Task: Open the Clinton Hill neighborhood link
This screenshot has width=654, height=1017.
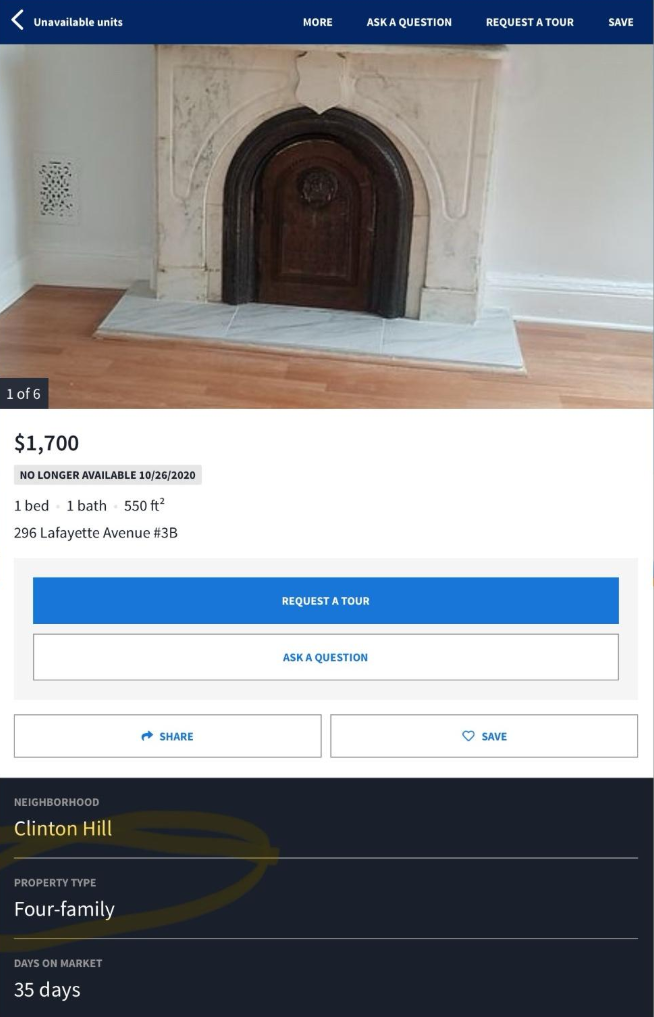Action: pyautogui.click(x=63, y=828)
